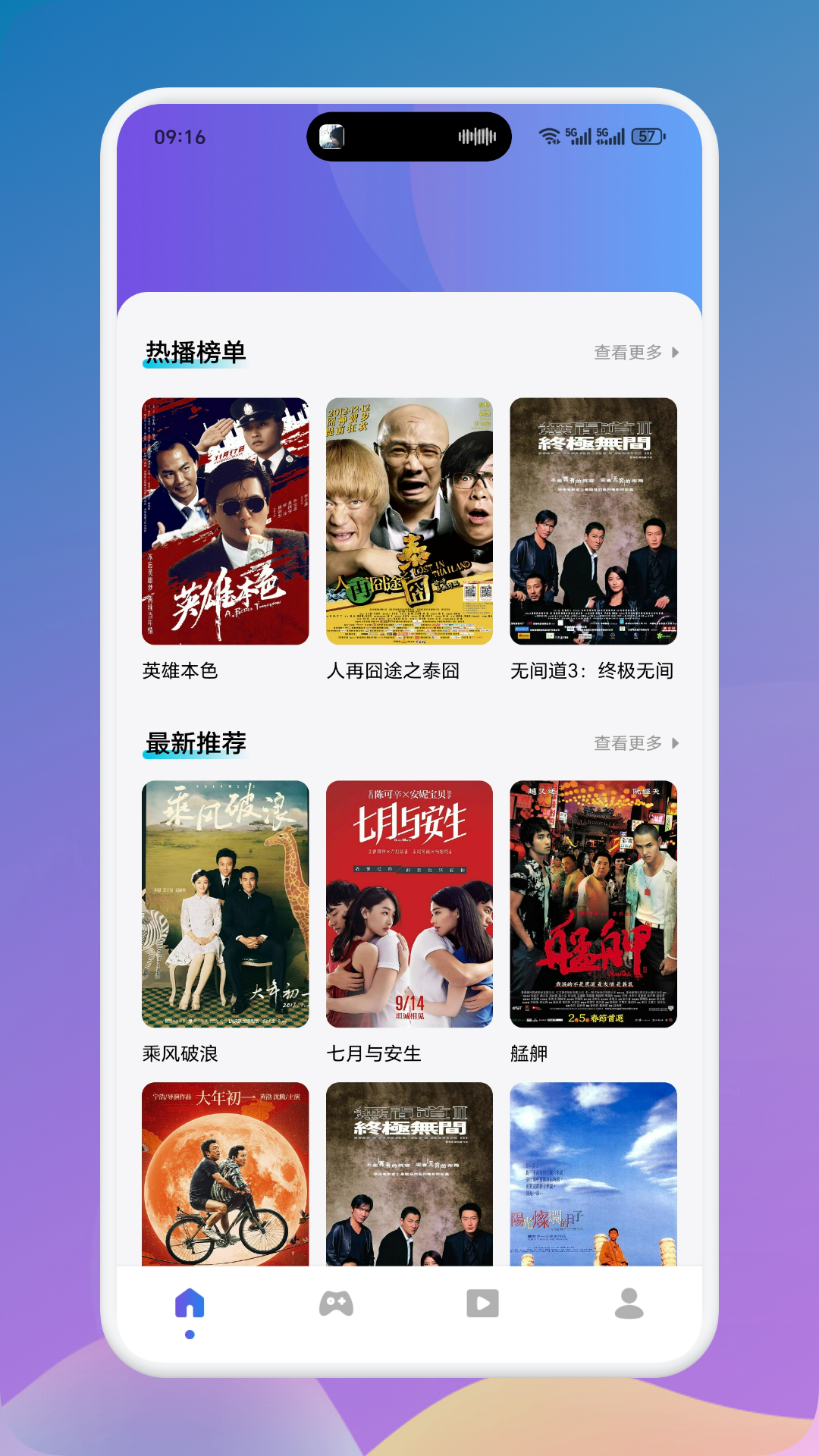Expand 最新推荐 with the arrow chevron
819x1456 pixels.
[676, 745]
